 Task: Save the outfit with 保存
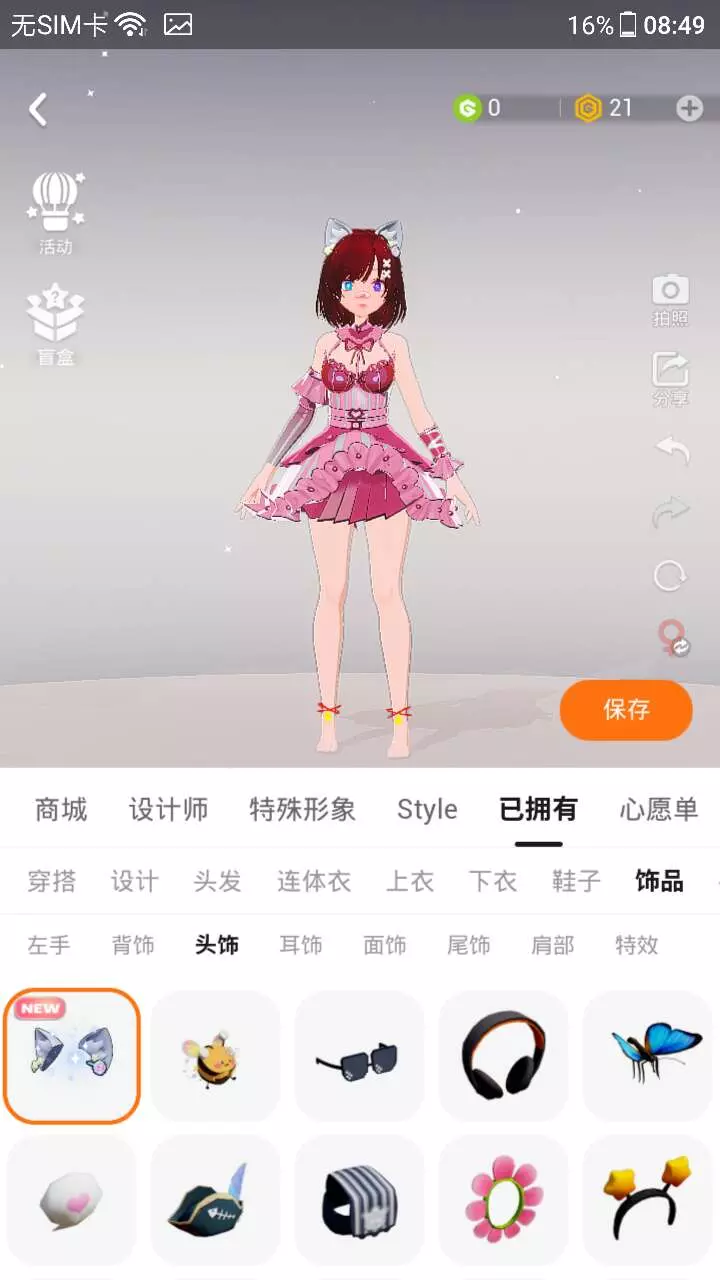click(x=626, y=710)
